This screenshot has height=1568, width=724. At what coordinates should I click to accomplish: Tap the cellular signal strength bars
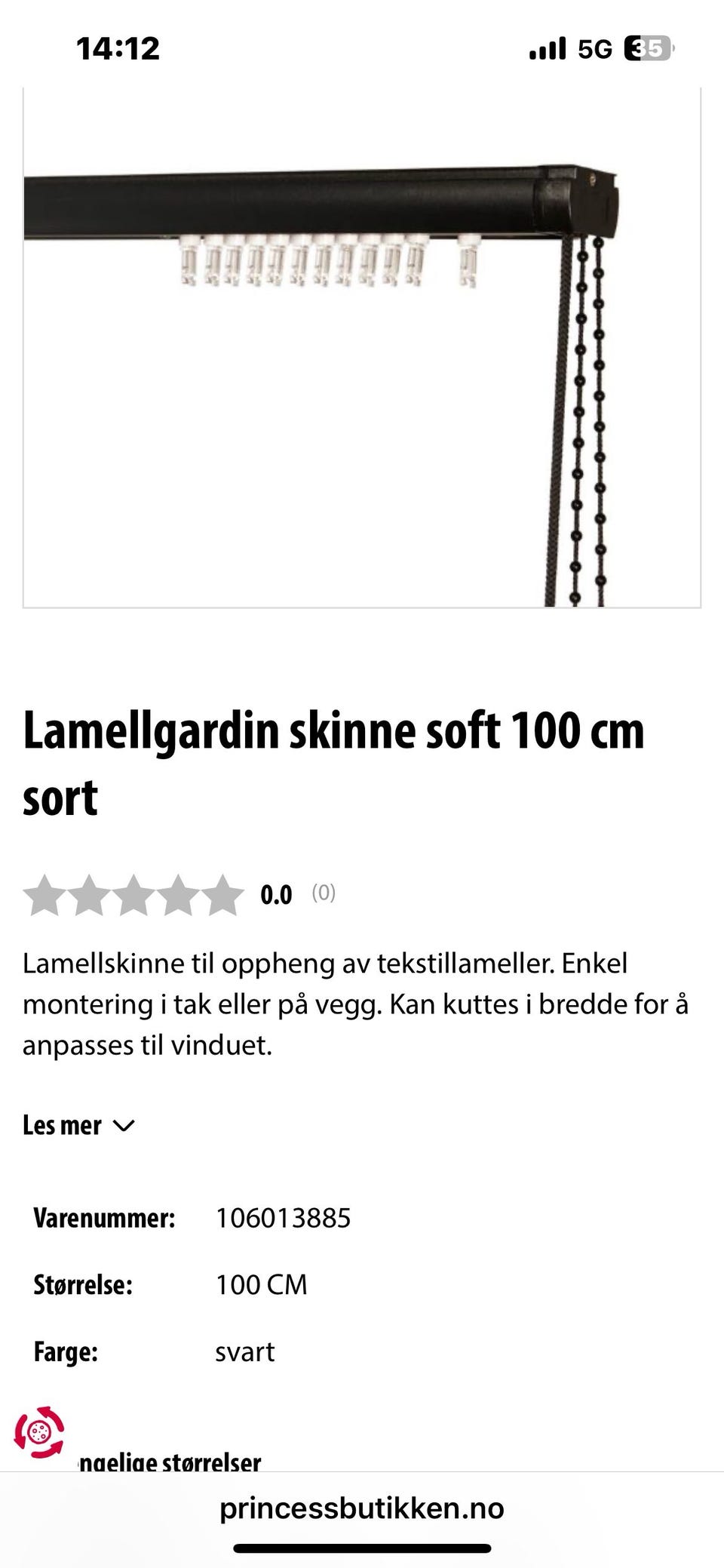548,48
